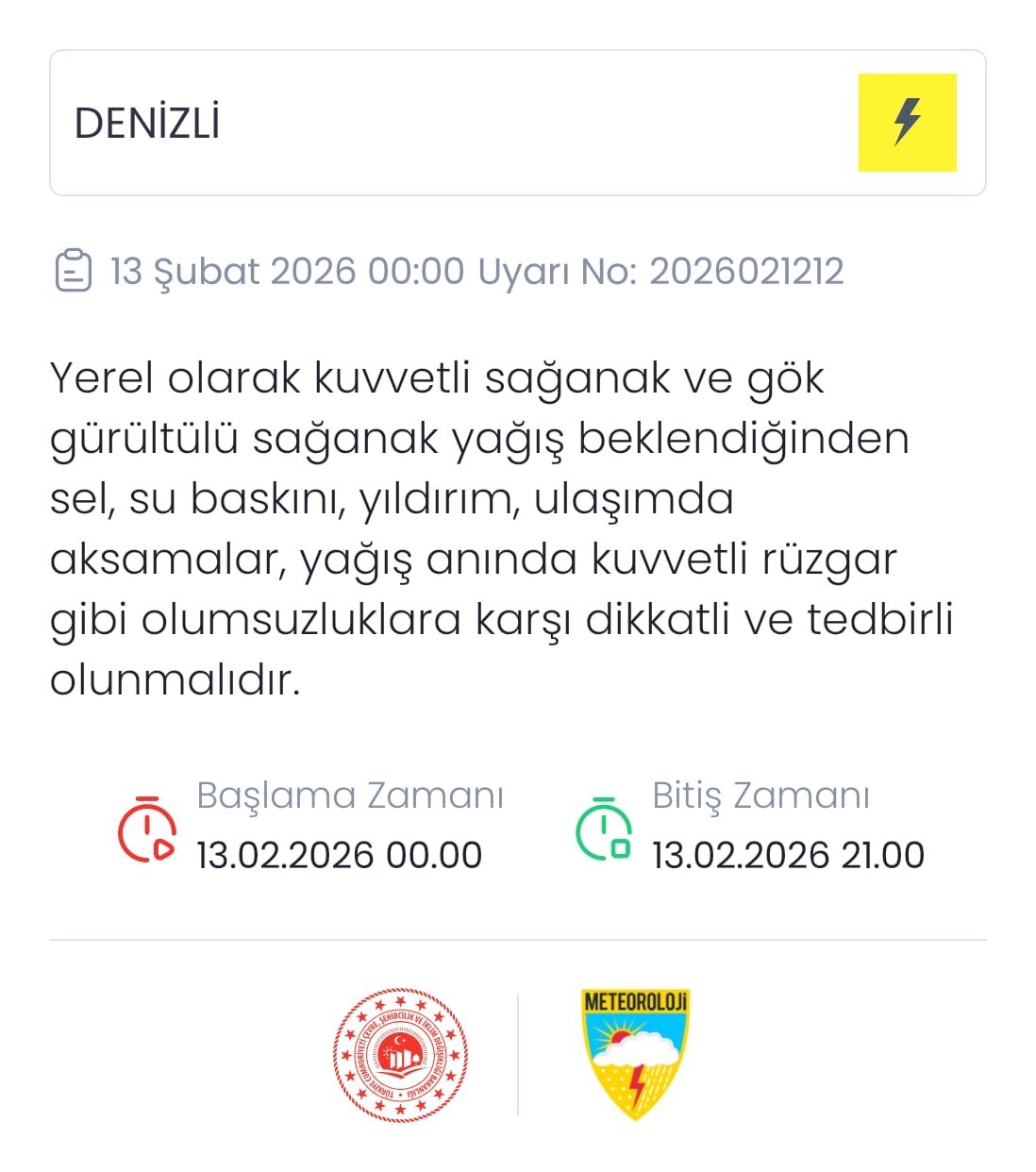The height and width of the screenshot is (1172, 1036).
Task: Select the calendar icon beside the date
Action: point(74,271)
